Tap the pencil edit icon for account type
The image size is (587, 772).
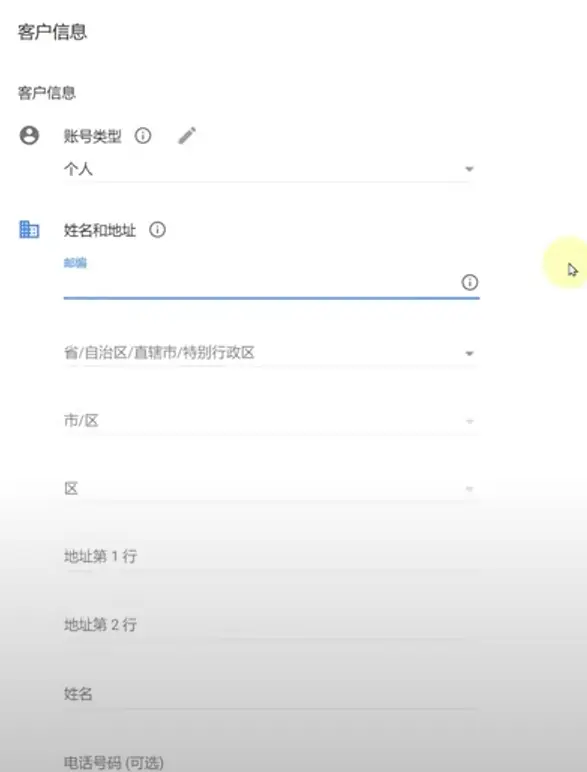[187, 135]
